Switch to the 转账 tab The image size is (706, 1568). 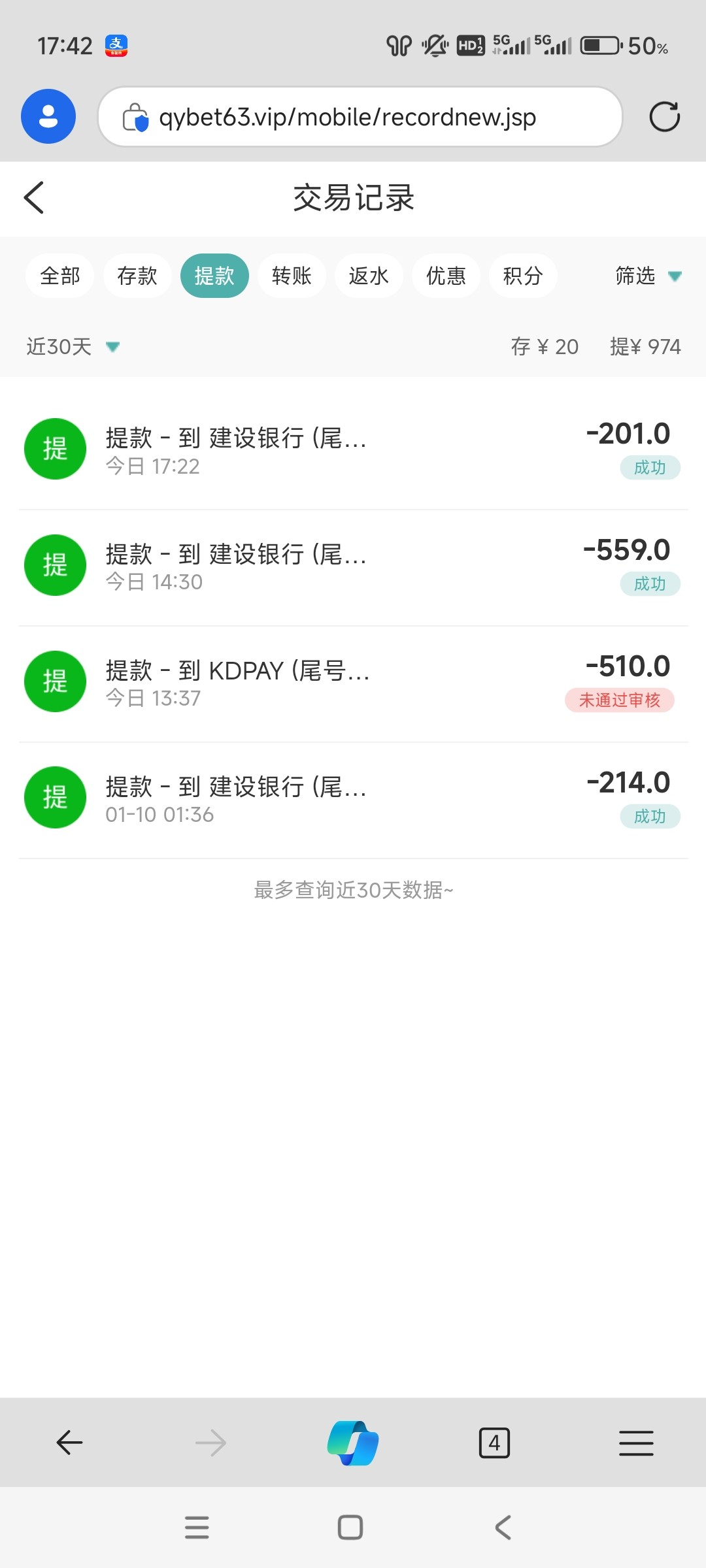coord(292,276)
